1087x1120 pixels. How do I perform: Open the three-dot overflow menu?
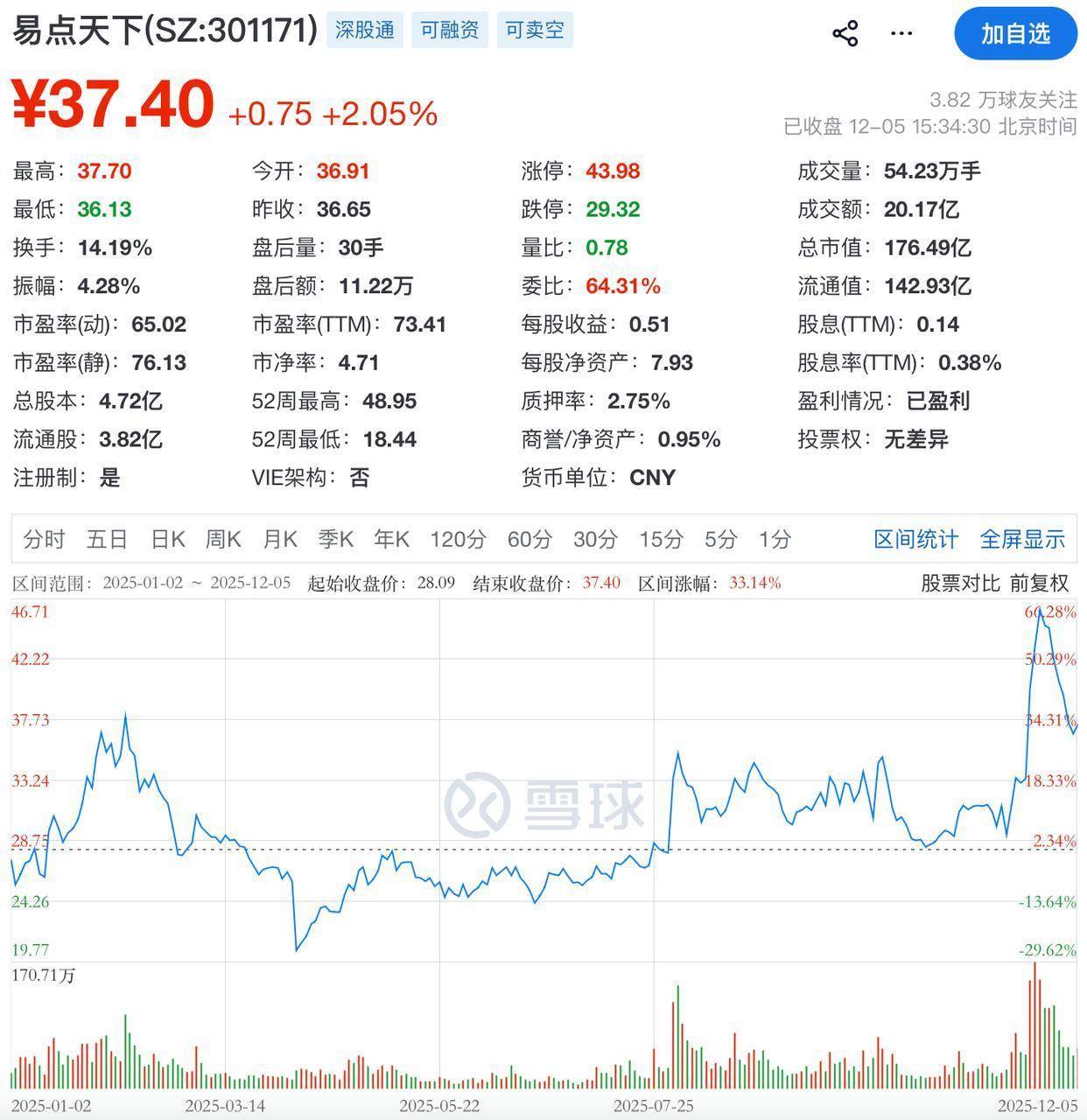click(901, 34)
